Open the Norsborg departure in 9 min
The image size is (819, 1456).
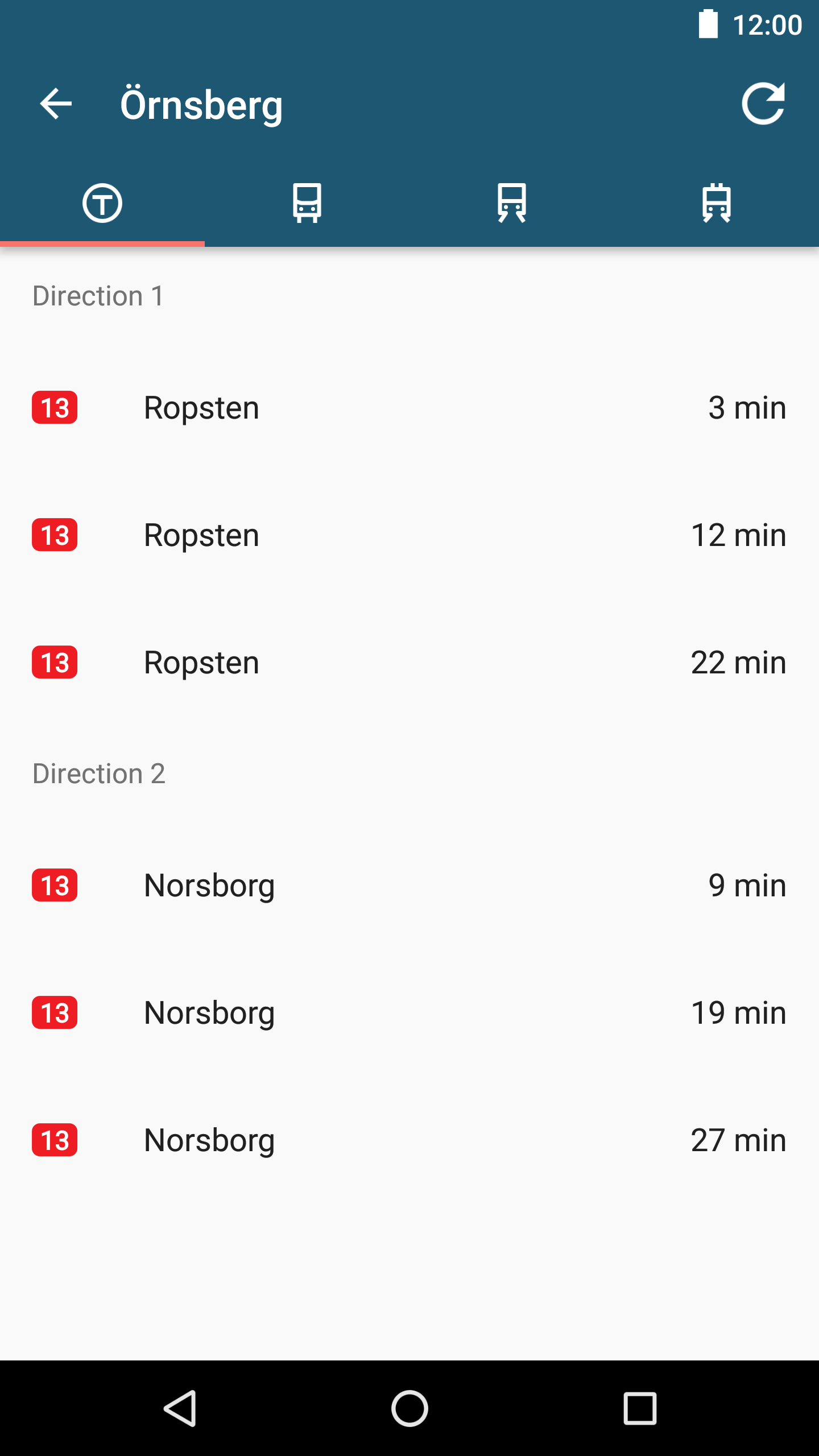[x=409, y=885]
